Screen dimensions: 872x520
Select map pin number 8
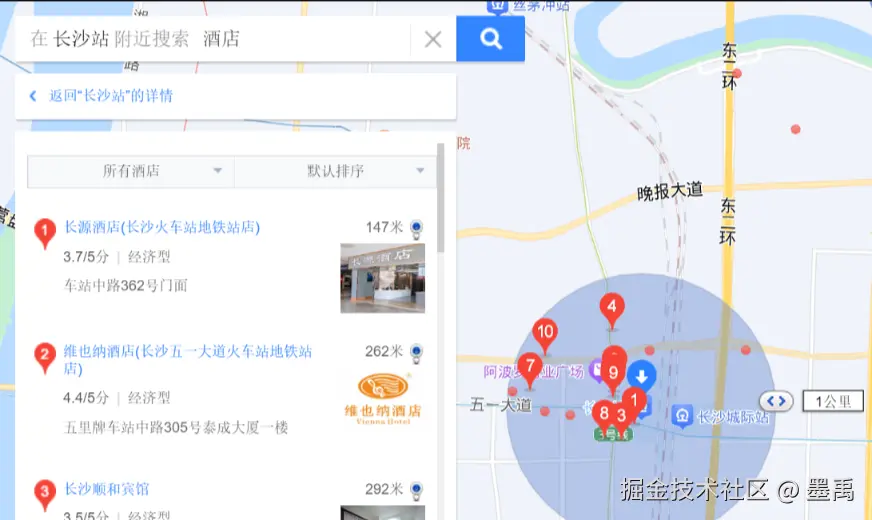point(603,413)
